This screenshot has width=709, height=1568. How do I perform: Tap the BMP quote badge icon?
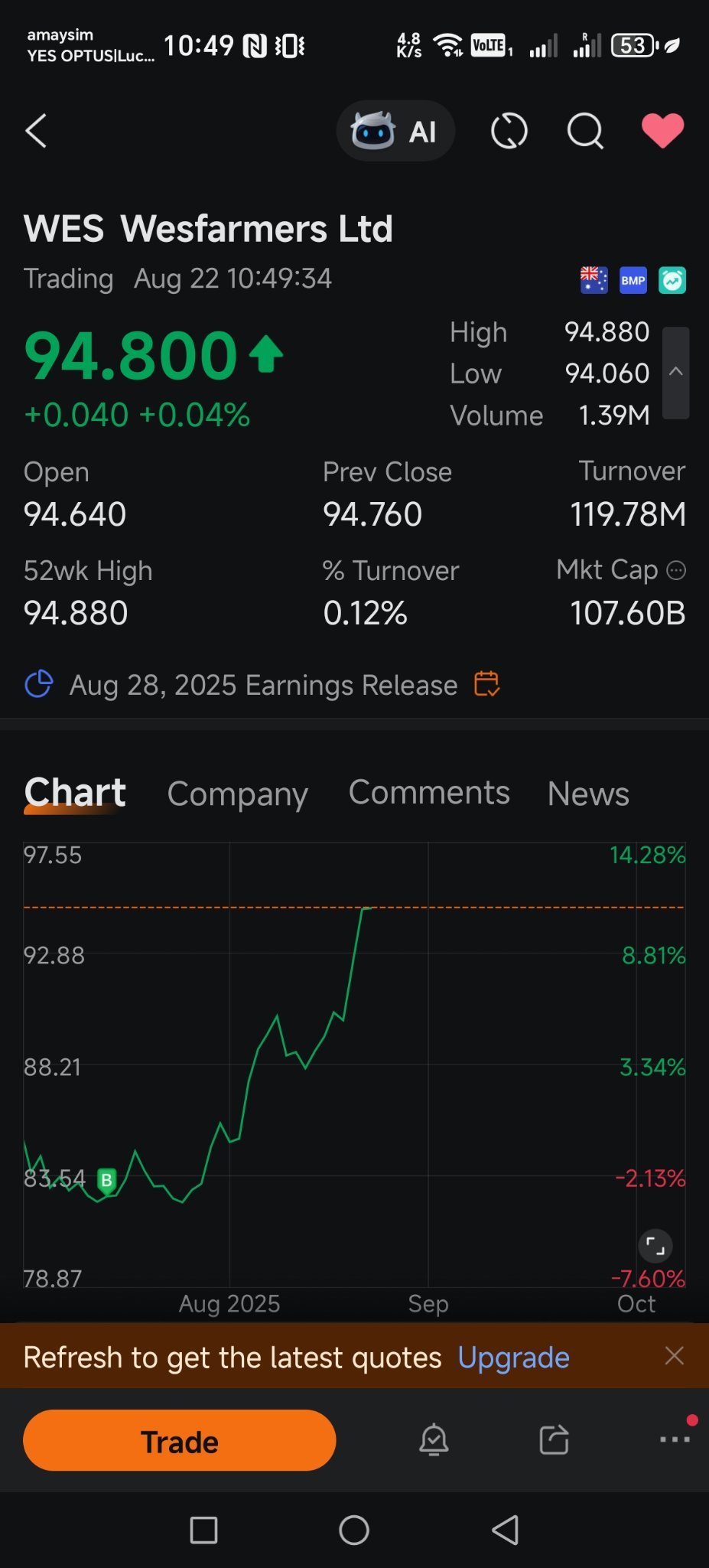[x=633, y=280]
